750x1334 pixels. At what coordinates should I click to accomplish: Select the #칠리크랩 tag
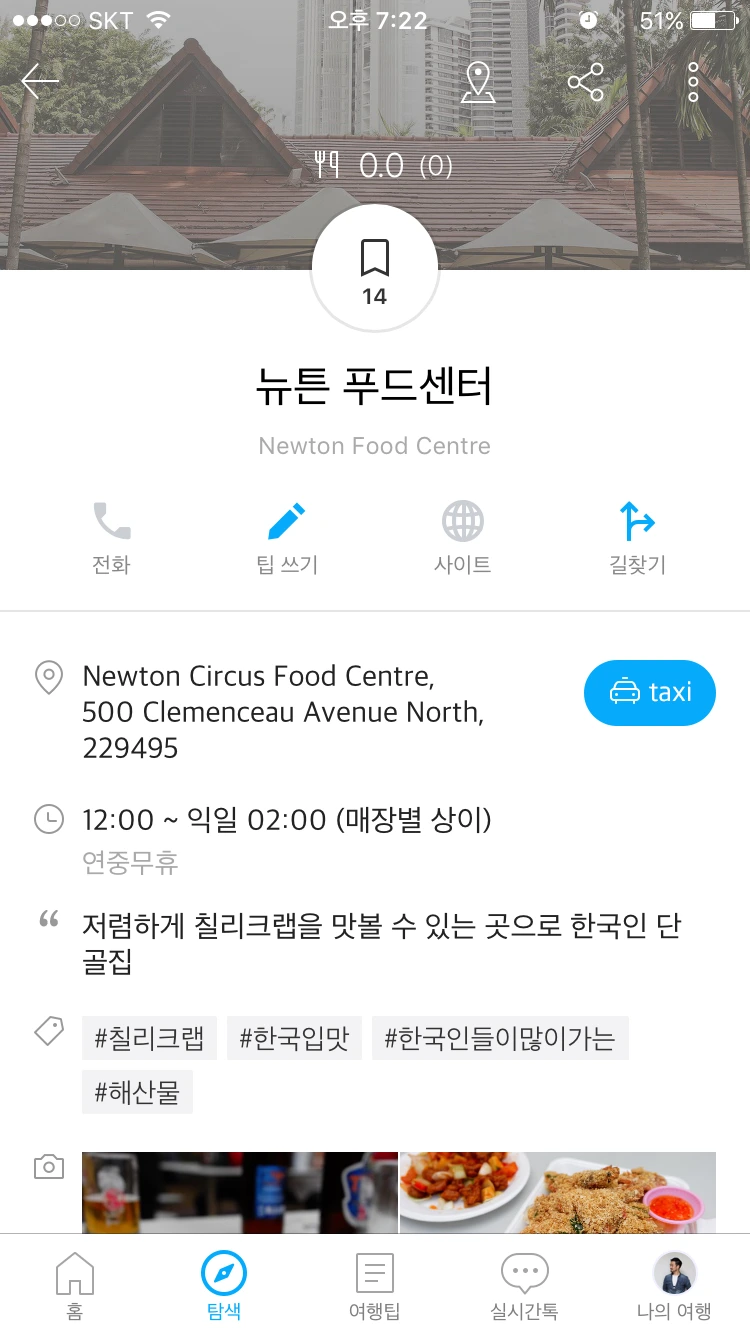[x=149, y=1038]
